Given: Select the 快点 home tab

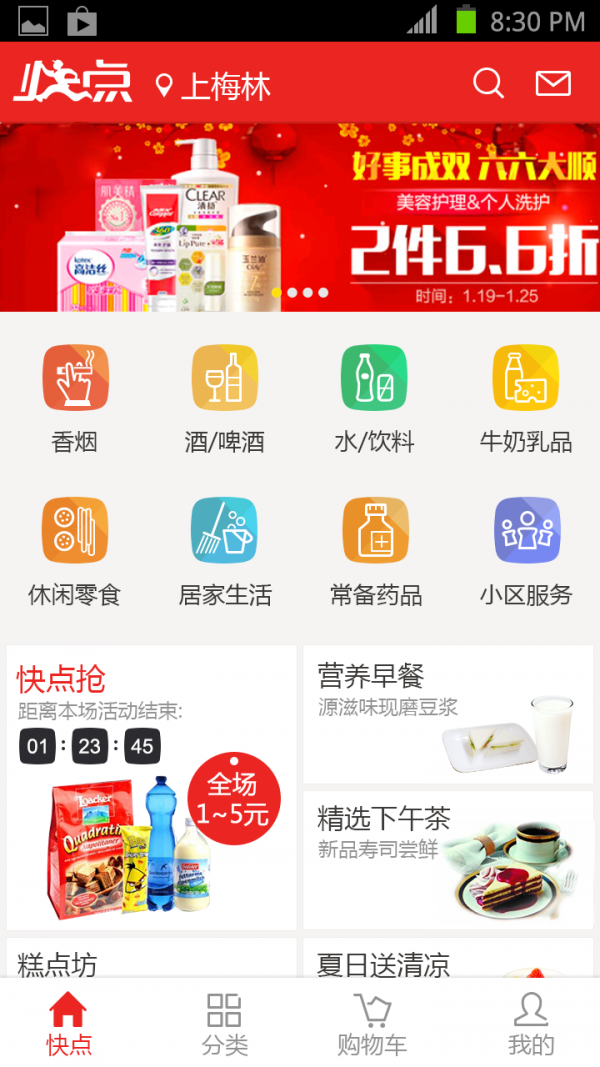Looking at the screenshot, I should pos(68,1024).
